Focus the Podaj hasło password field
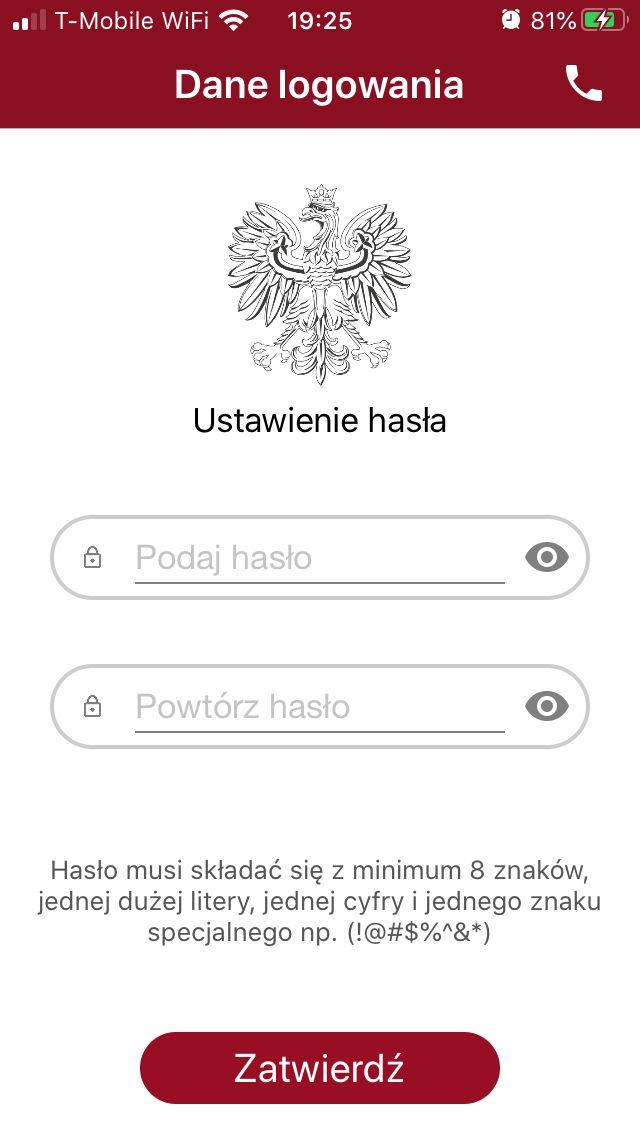Screen dimensions: 640x1136 tap(320, 558)
